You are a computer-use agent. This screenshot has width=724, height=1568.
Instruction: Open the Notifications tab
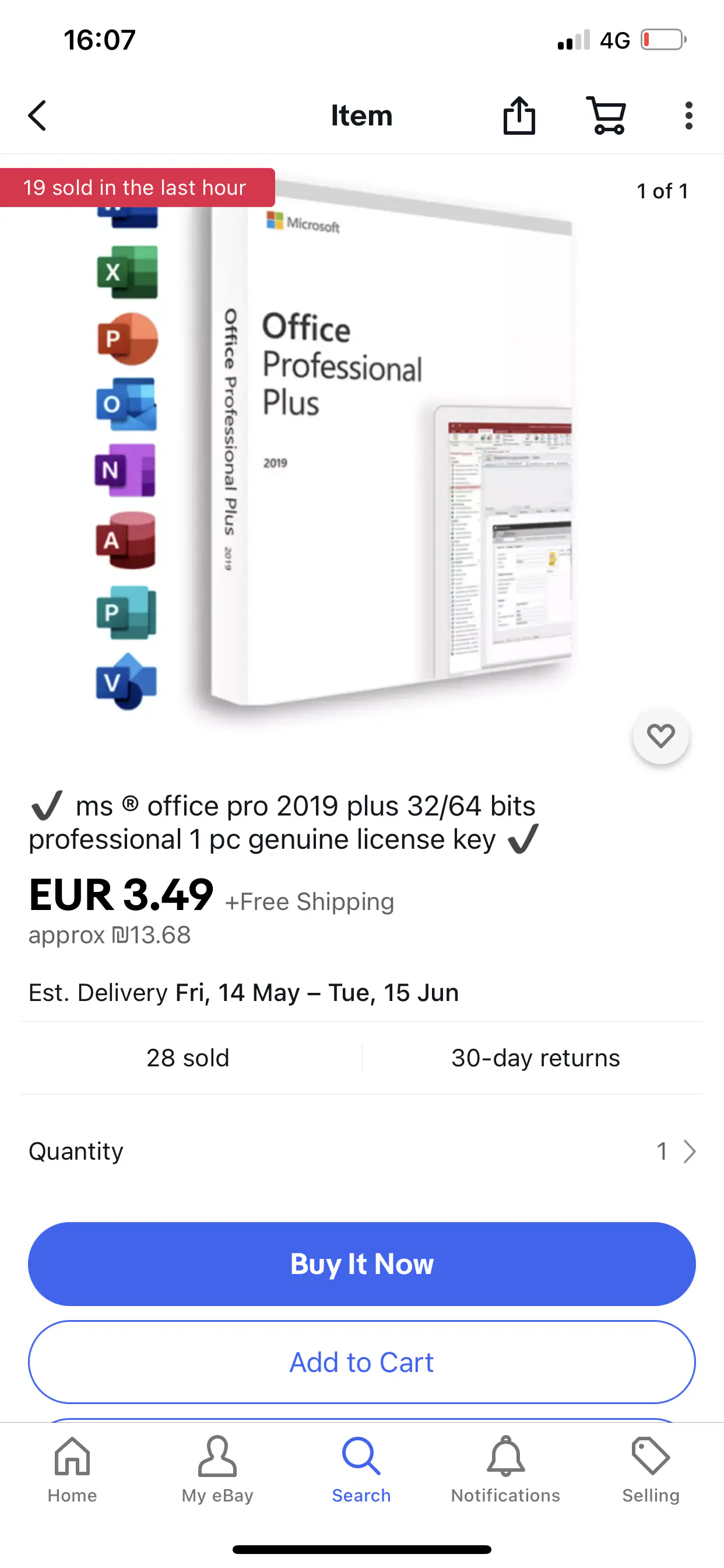coord(505,1470)
